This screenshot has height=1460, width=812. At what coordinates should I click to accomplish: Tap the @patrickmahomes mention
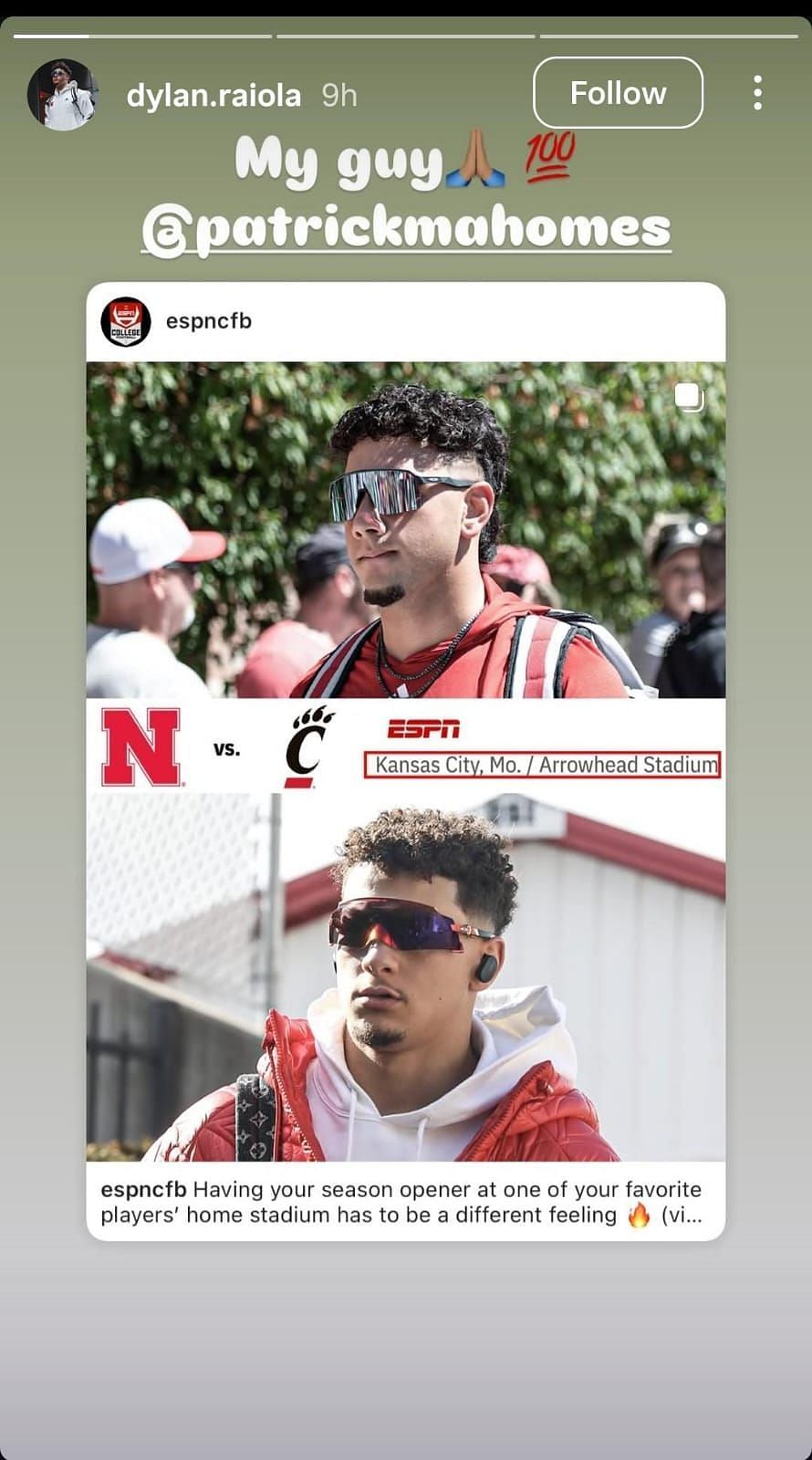(x=407, y=229)
